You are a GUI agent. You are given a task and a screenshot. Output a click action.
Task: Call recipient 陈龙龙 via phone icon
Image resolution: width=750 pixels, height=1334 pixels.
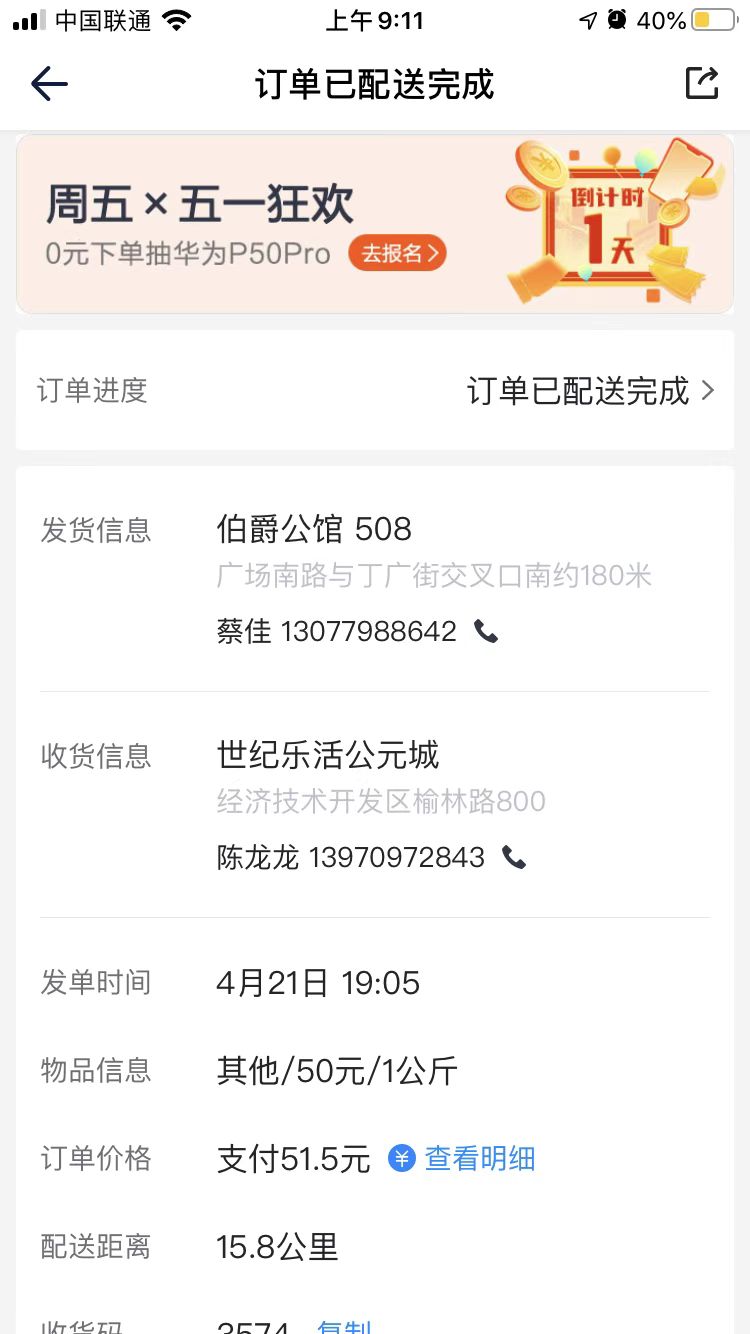tap(514, 858)
